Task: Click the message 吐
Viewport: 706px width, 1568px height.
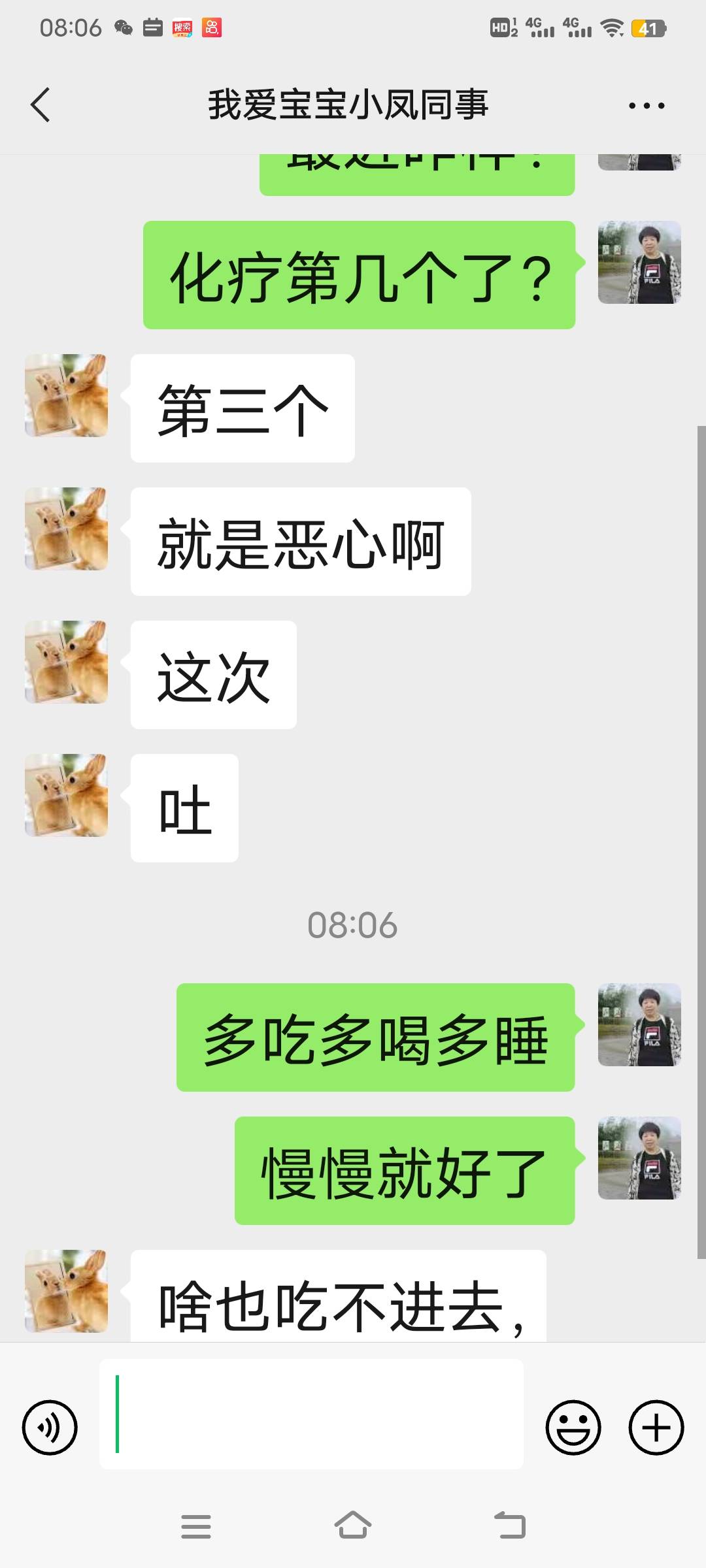Action: click(184, 808)
